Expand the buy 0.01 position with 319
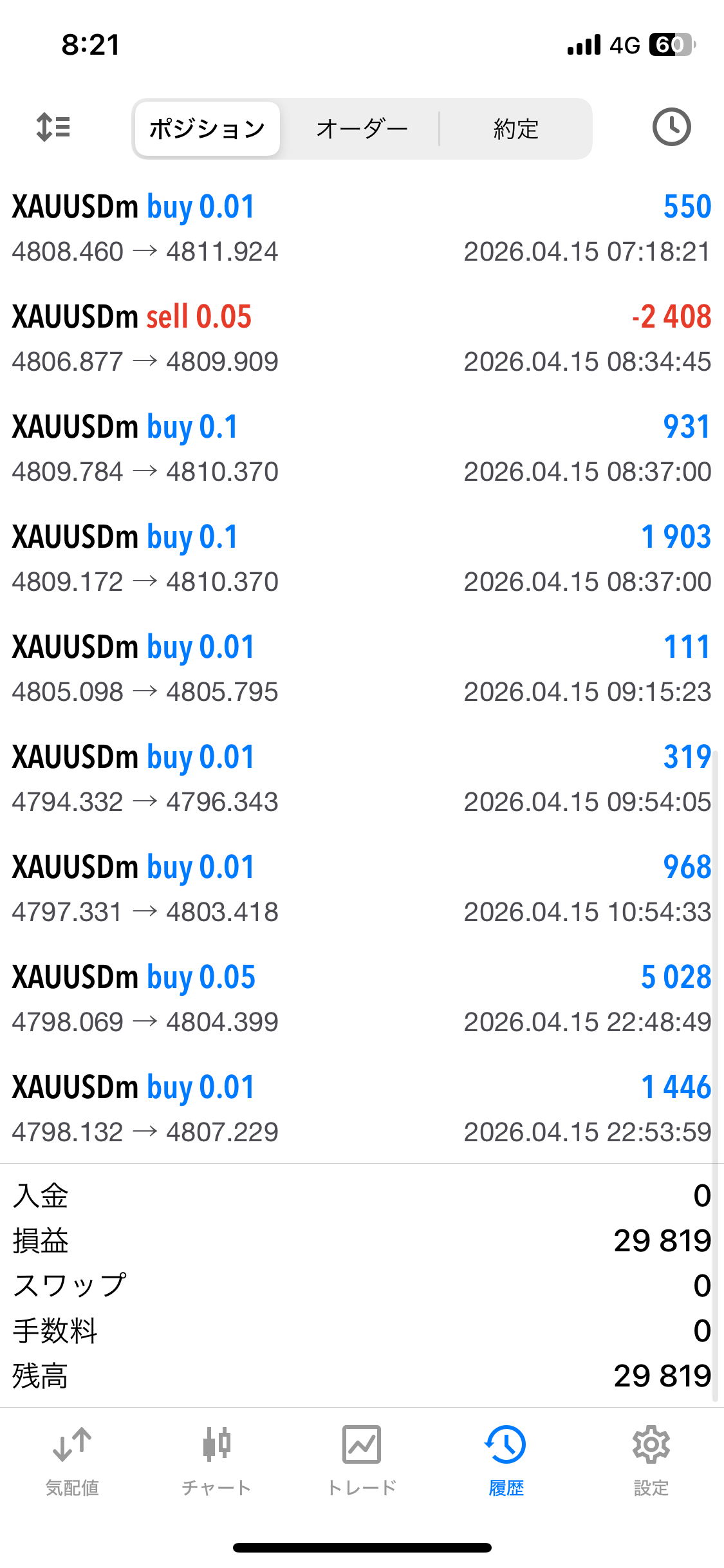This screenshot has width=724, height=1568. pyautogui.click(x=362, y=779)
